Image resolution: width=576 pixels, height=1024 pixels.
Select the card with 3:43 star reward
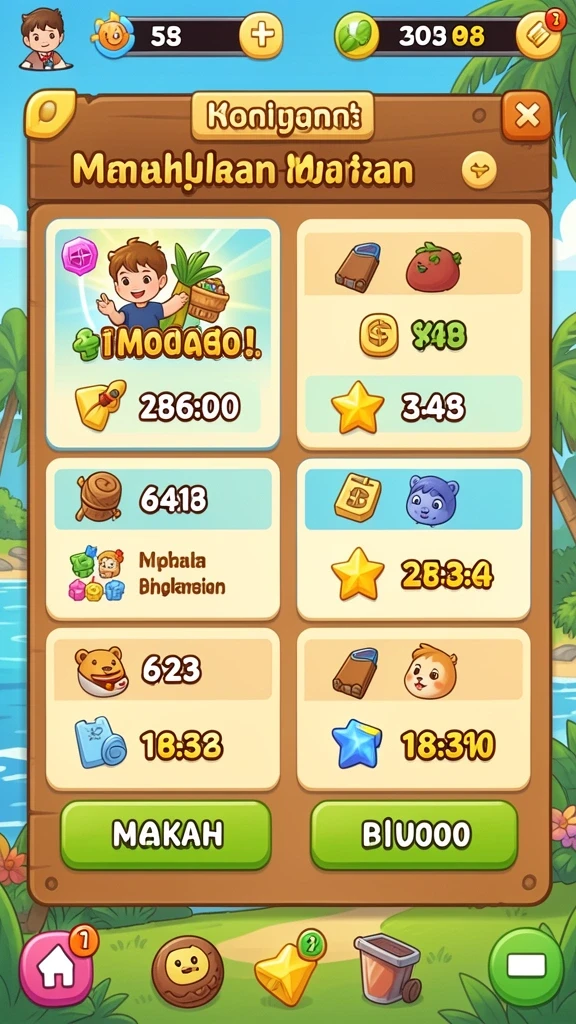(413, 334)
